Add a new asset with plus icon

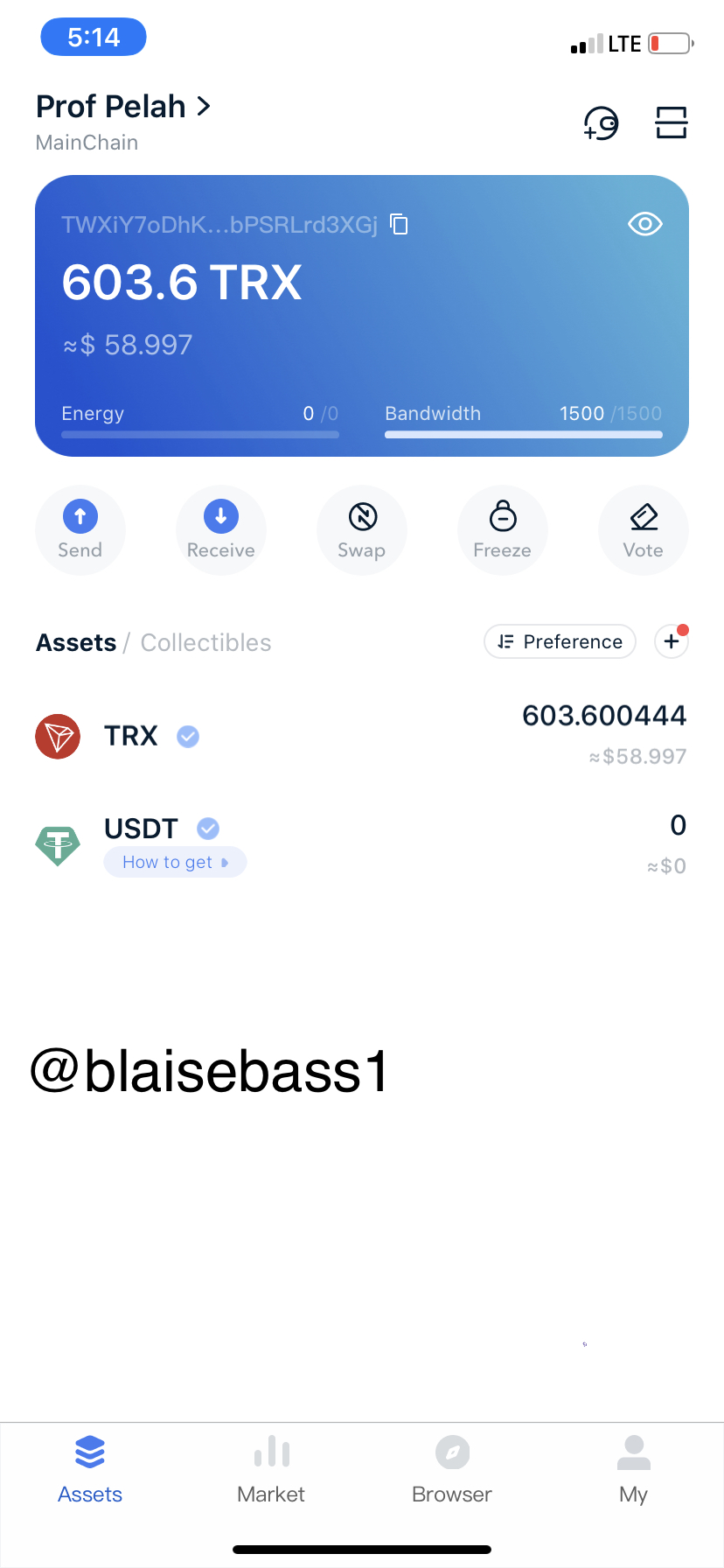672,641
